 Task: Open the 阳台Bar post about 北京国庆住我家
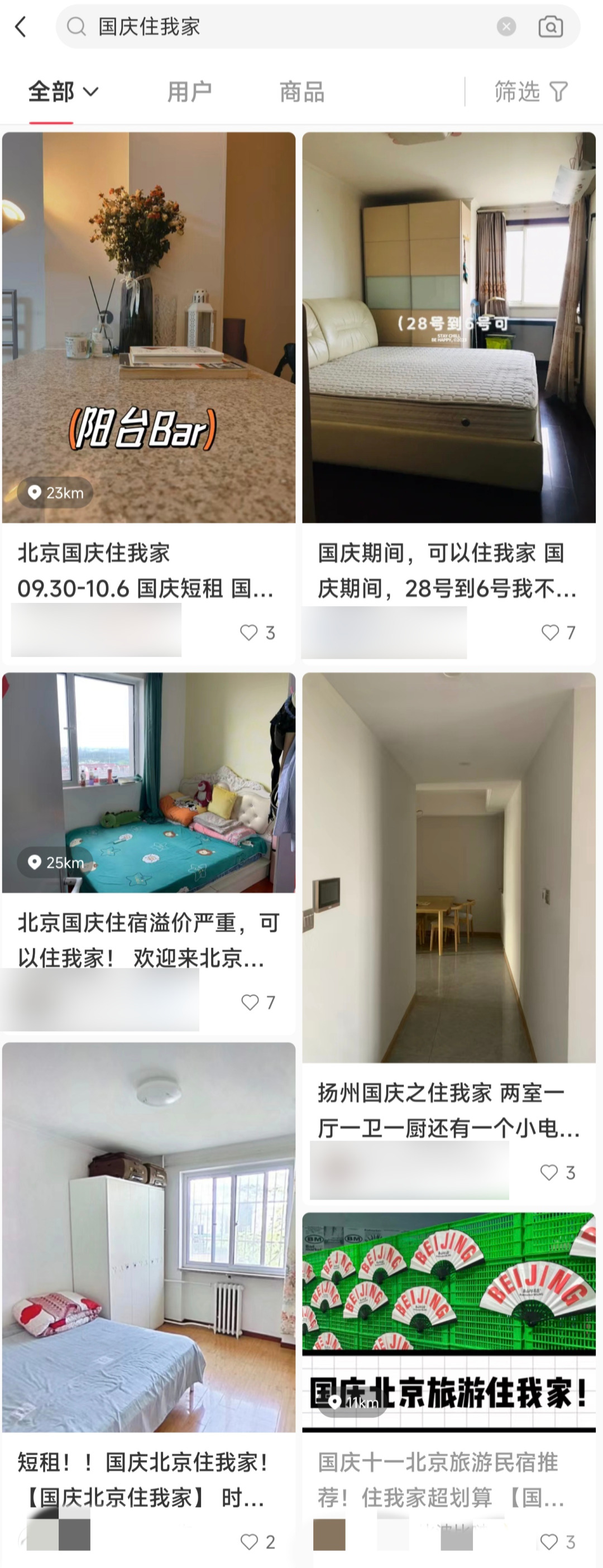click(149, 328)
